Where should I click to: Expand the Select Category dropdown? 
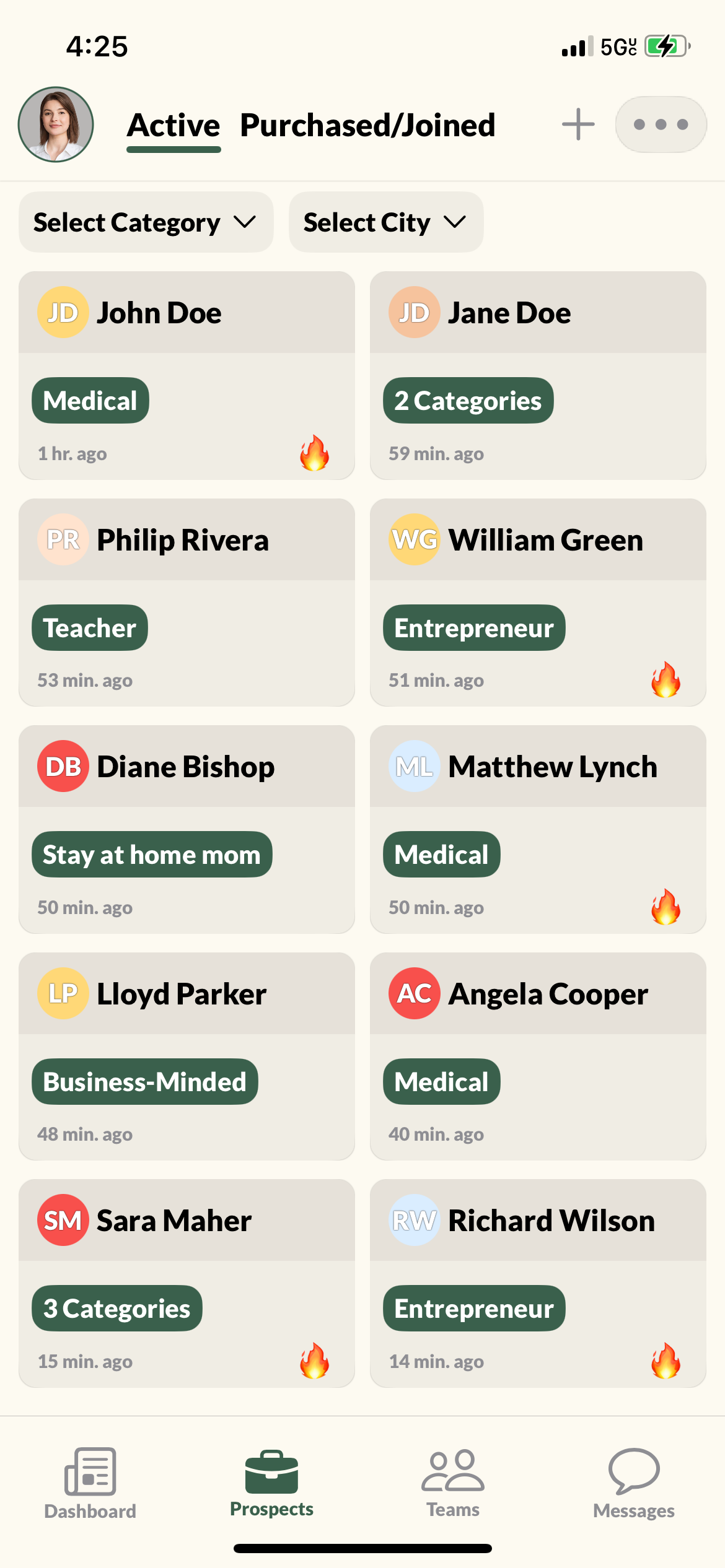point(146,222)
